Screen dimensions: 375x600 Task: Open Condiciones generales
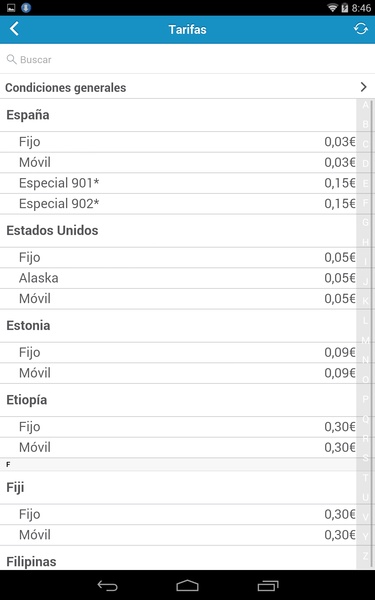click(188, 87)
